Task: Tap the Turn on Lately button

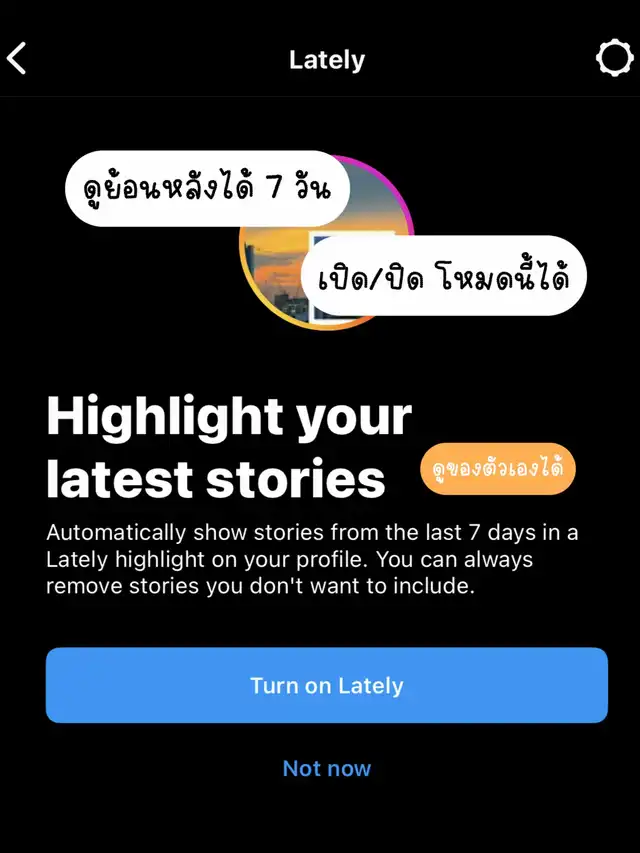Action: (x=327, y=685)
